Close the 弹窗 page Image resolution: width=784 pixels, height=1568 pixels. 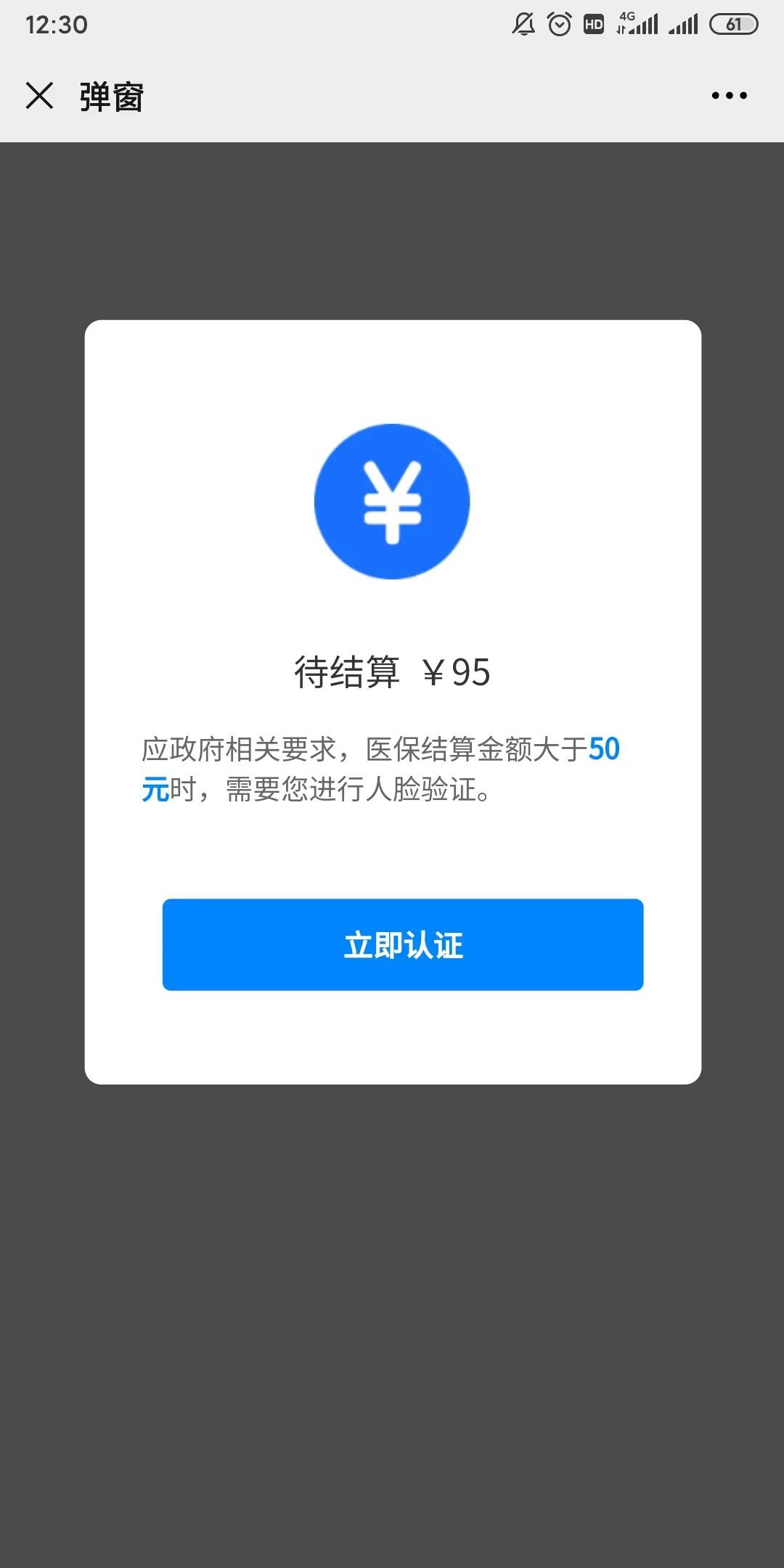pyautogui.click(x=39, y=96)
